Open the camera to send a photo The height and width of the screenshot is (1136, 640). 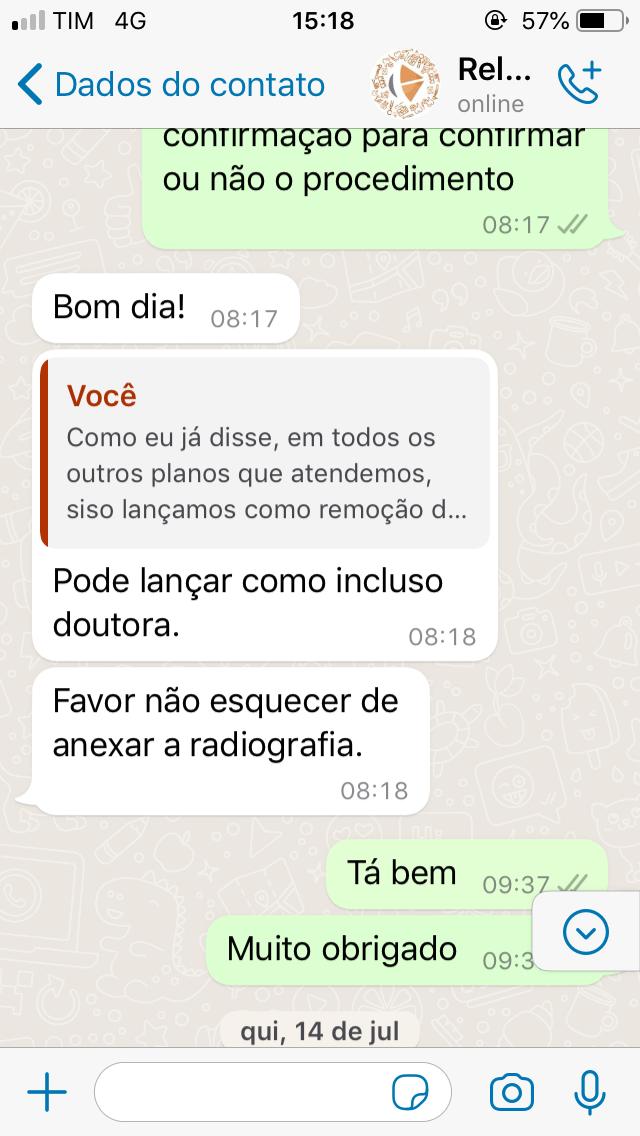(511, 1092)
